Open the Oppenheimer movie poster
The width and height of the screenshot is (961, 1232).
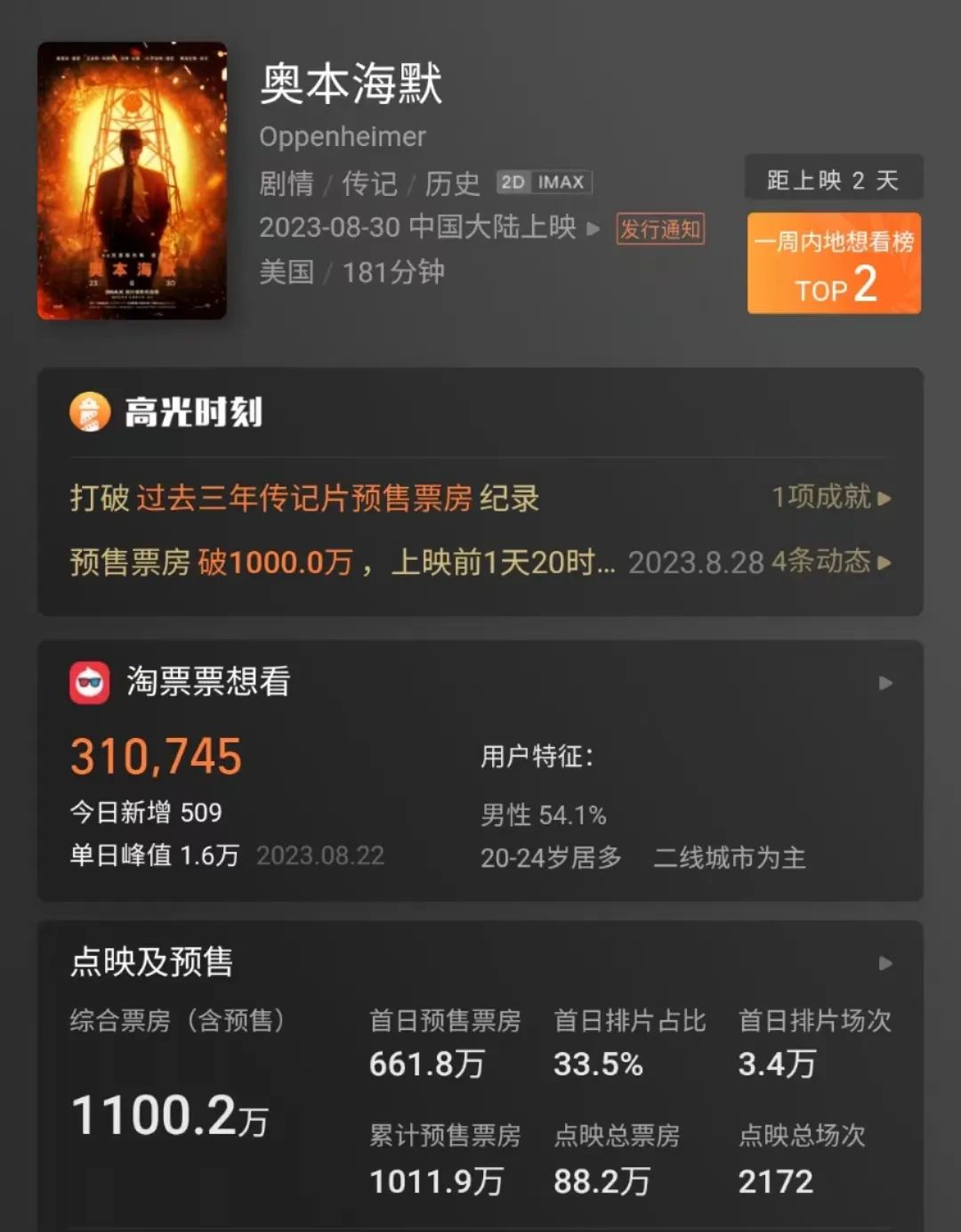(x=132, y=181)
